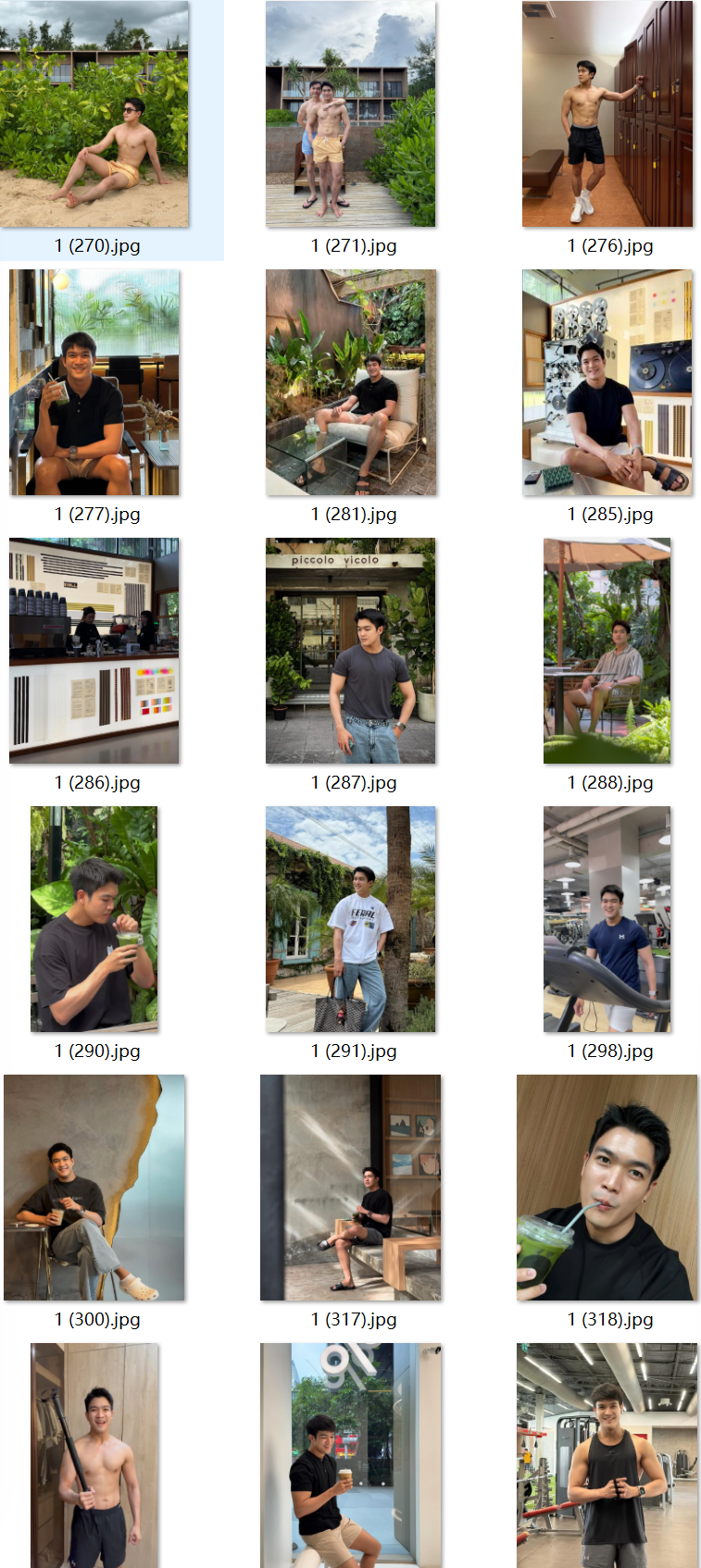Tap the photo 1 (291).jpg
The width and height of the screenshot is (701, 1568).
[x=350, y=919]
